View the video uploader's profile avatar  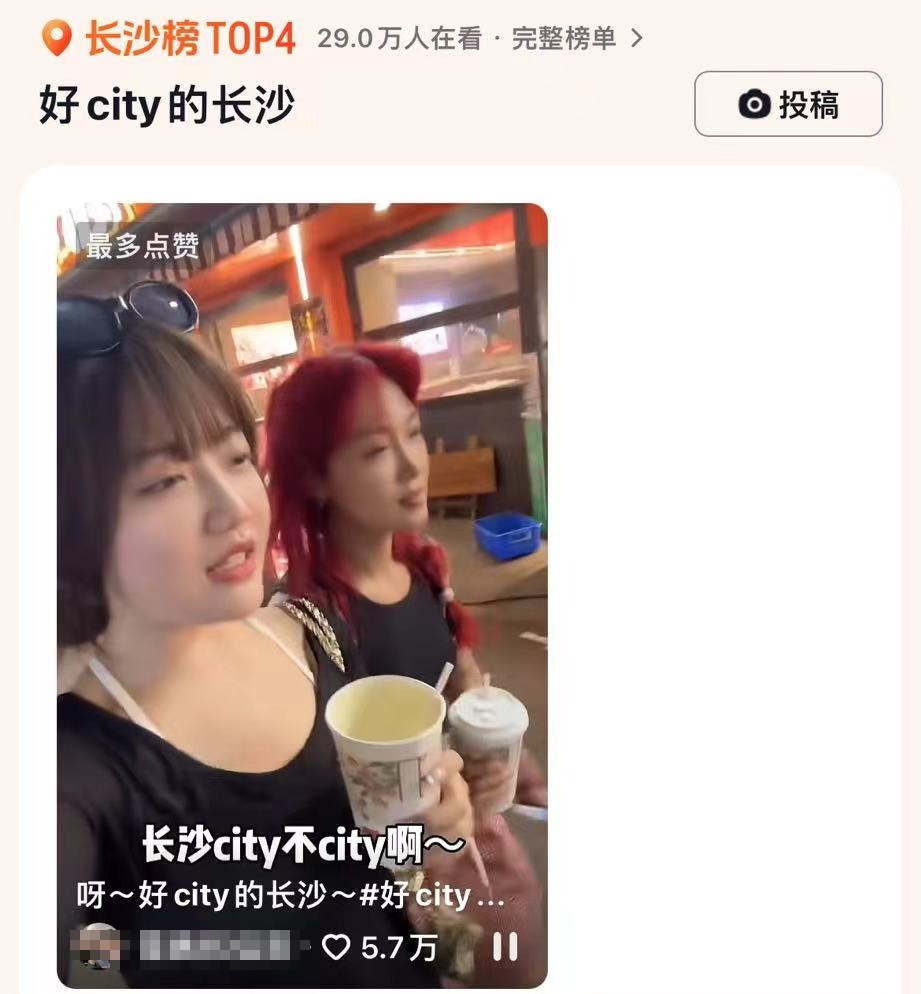[99, 945]
